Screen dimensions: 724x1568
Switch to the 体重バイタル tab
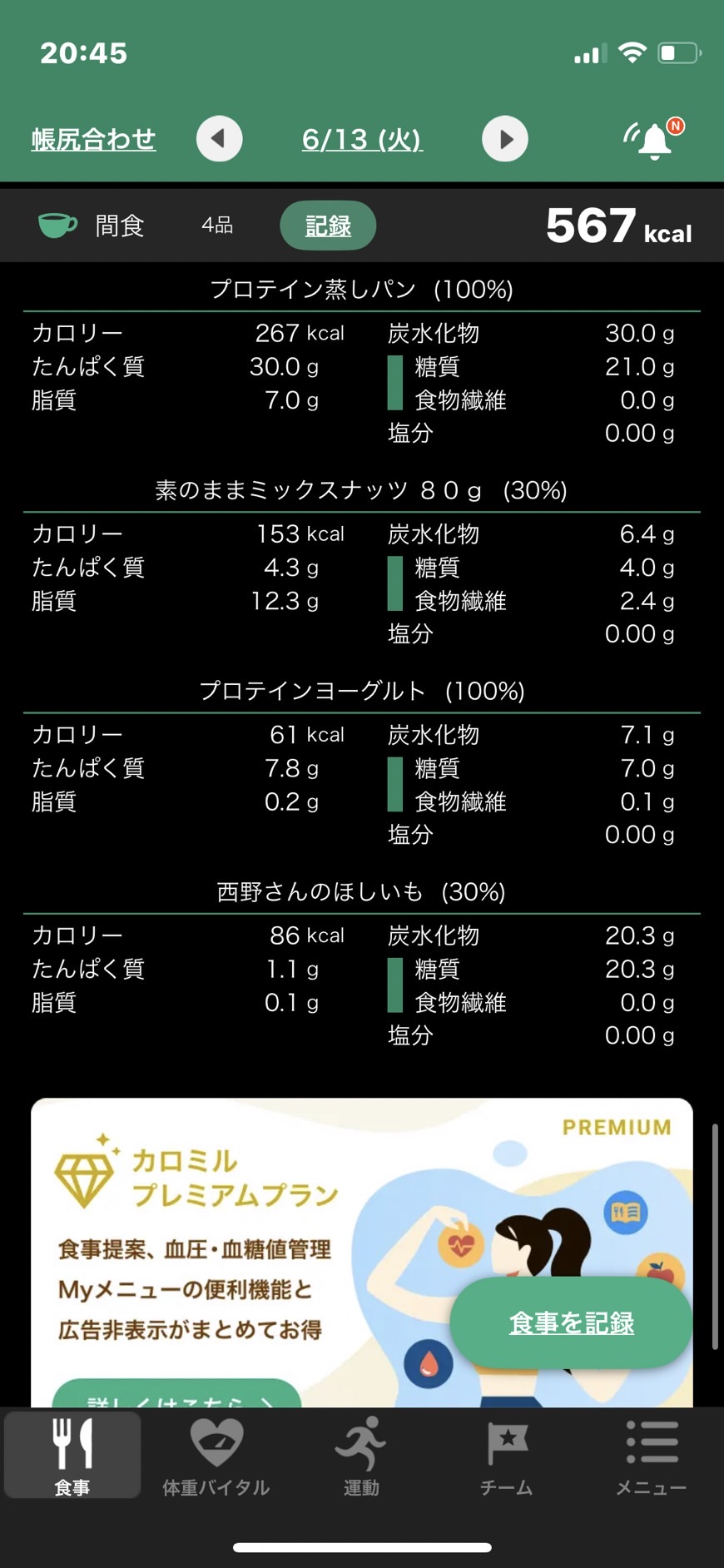[216, 1456]
